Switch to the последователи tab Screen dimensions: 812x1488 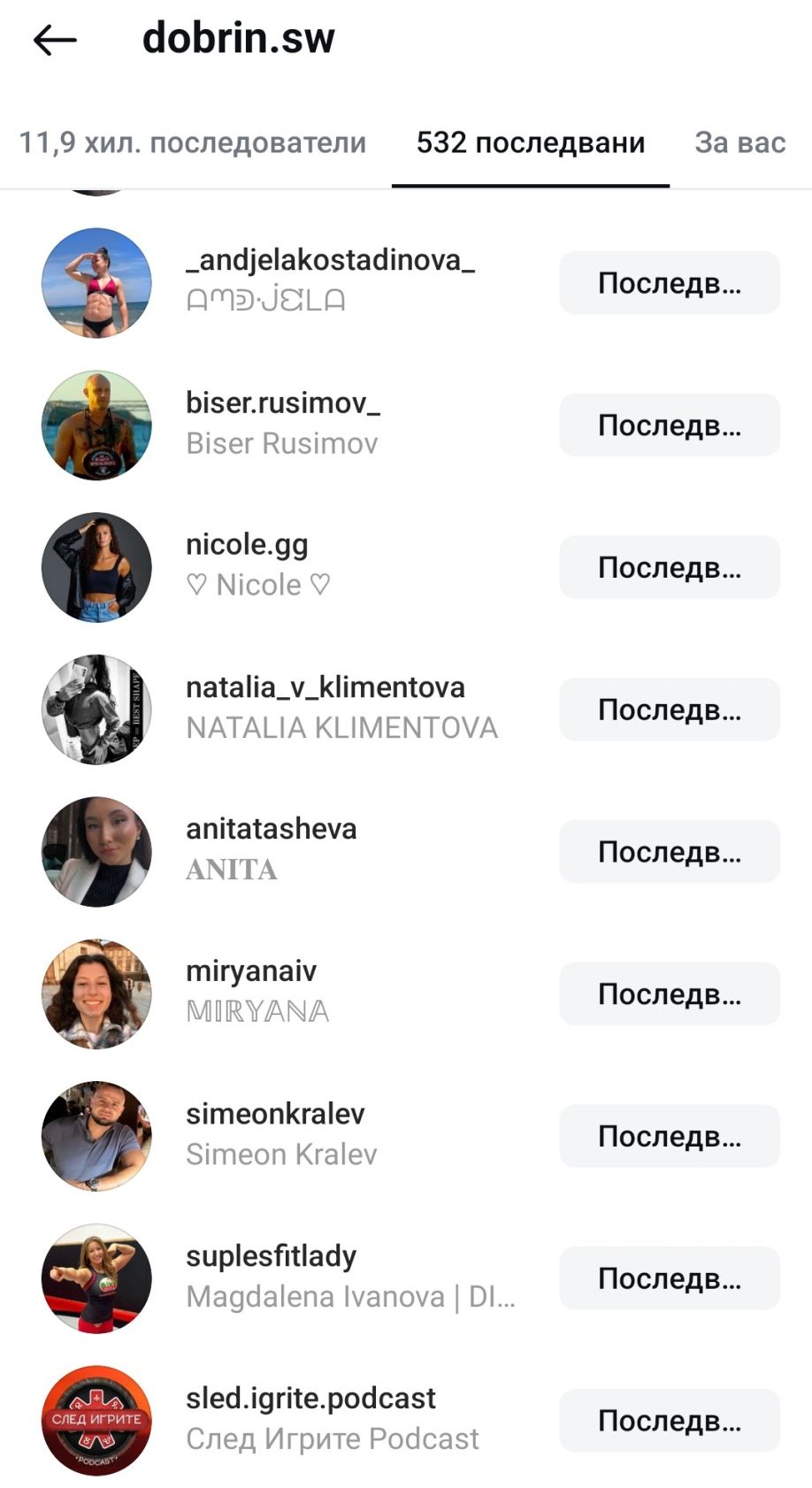pos(193,142)
